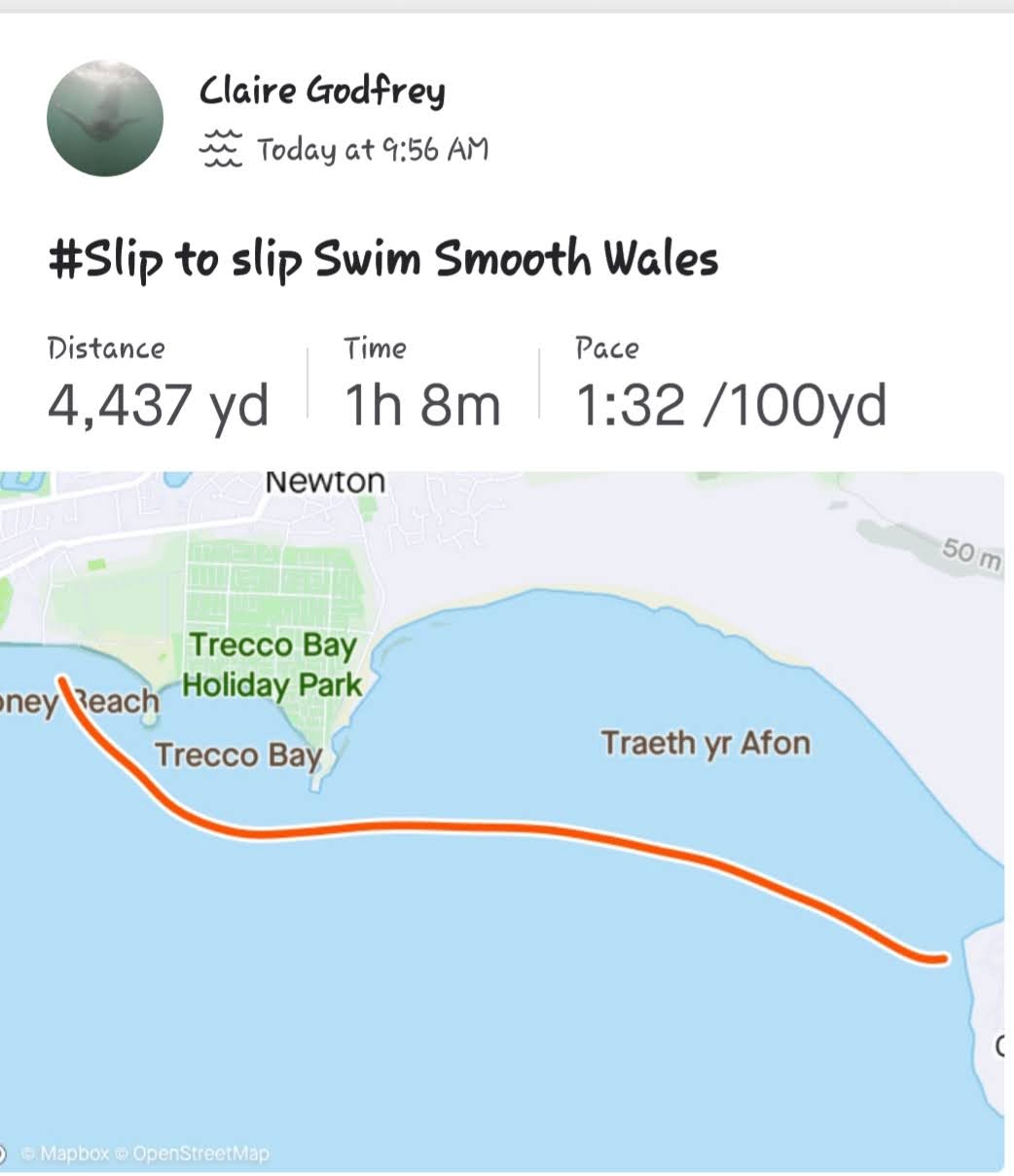1014x1176 pixels.
Task: Open the Slip to slip Swim activity
Action: pyautogui.click(x=382, y=260)
